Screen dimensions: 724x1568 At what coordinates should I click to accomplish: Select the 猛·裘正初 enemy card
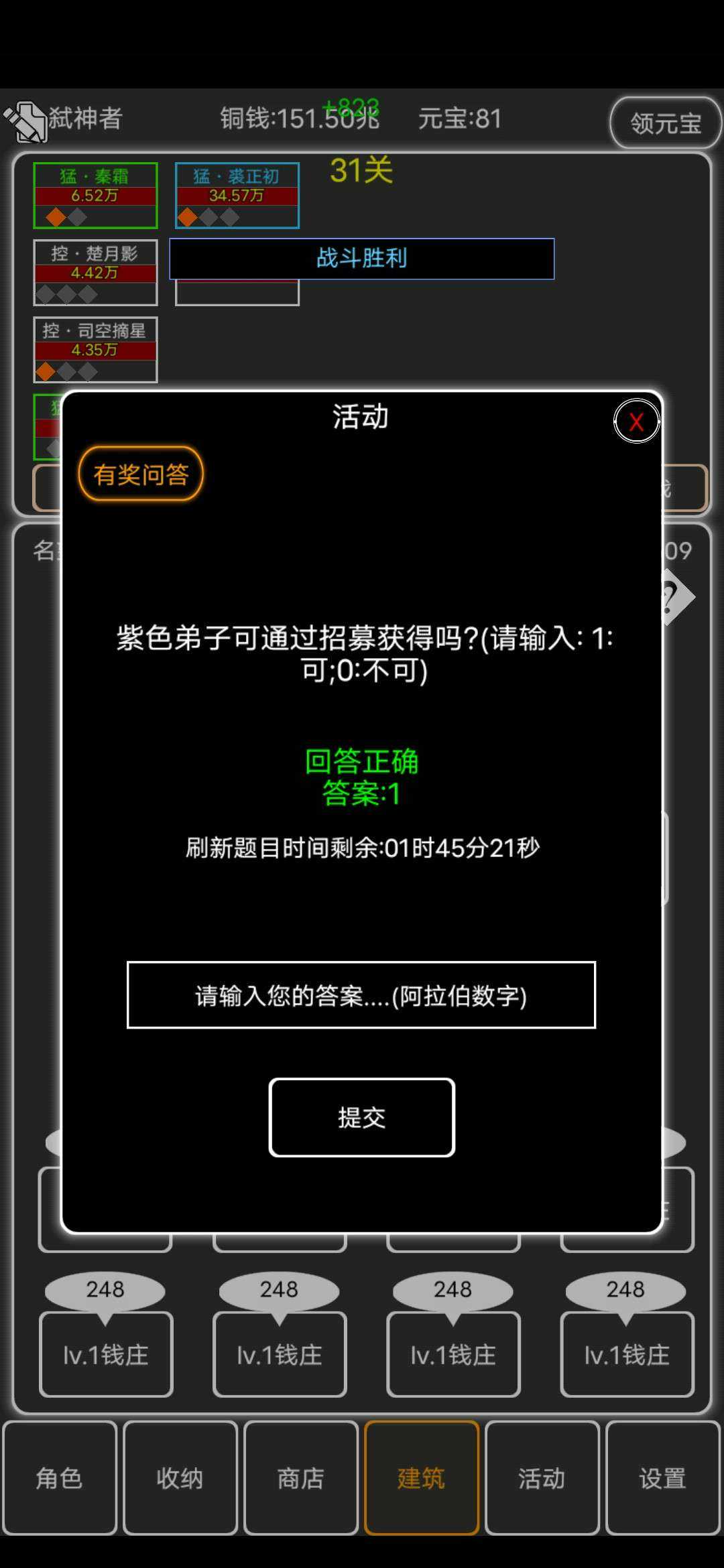pos(237,196)
